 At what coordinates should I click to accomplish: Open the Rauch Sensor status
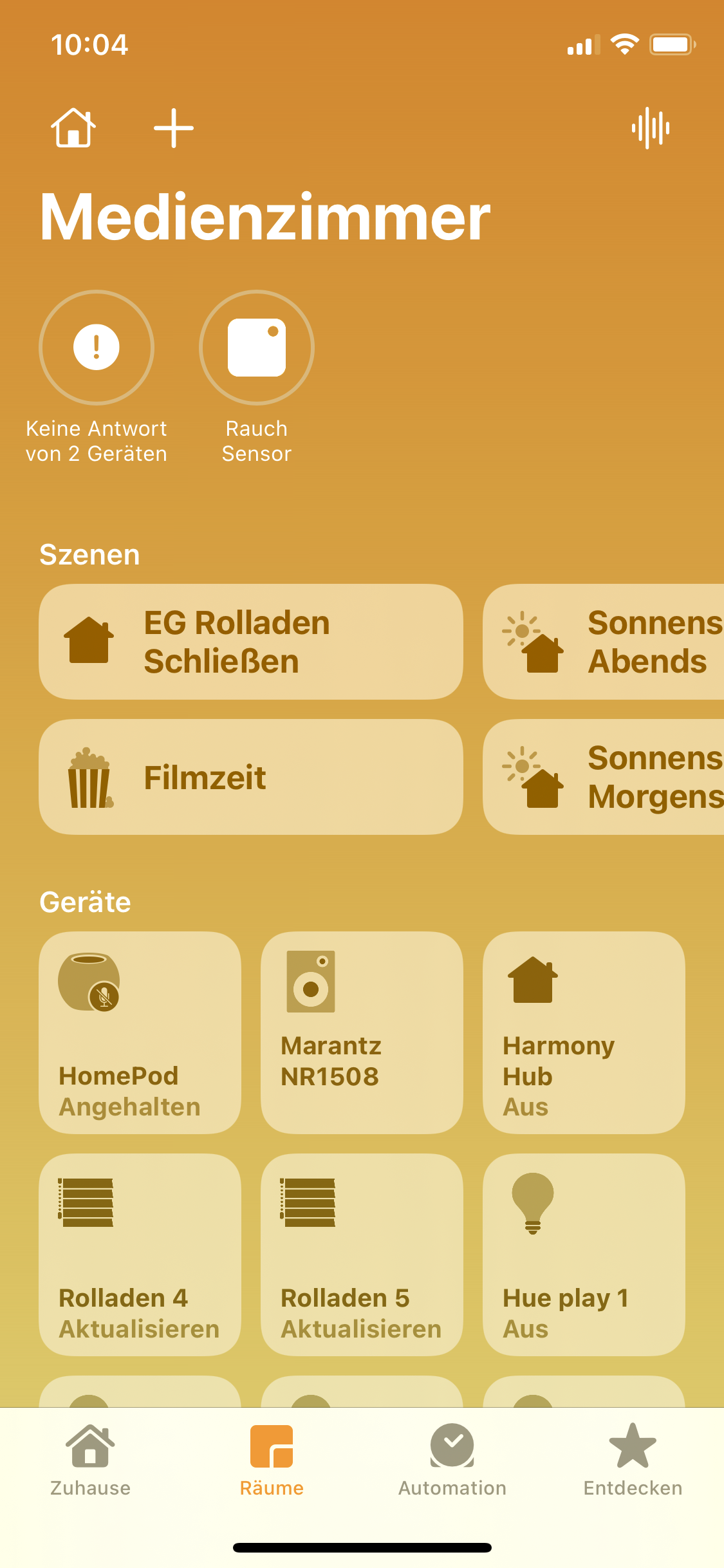(257, 377)
